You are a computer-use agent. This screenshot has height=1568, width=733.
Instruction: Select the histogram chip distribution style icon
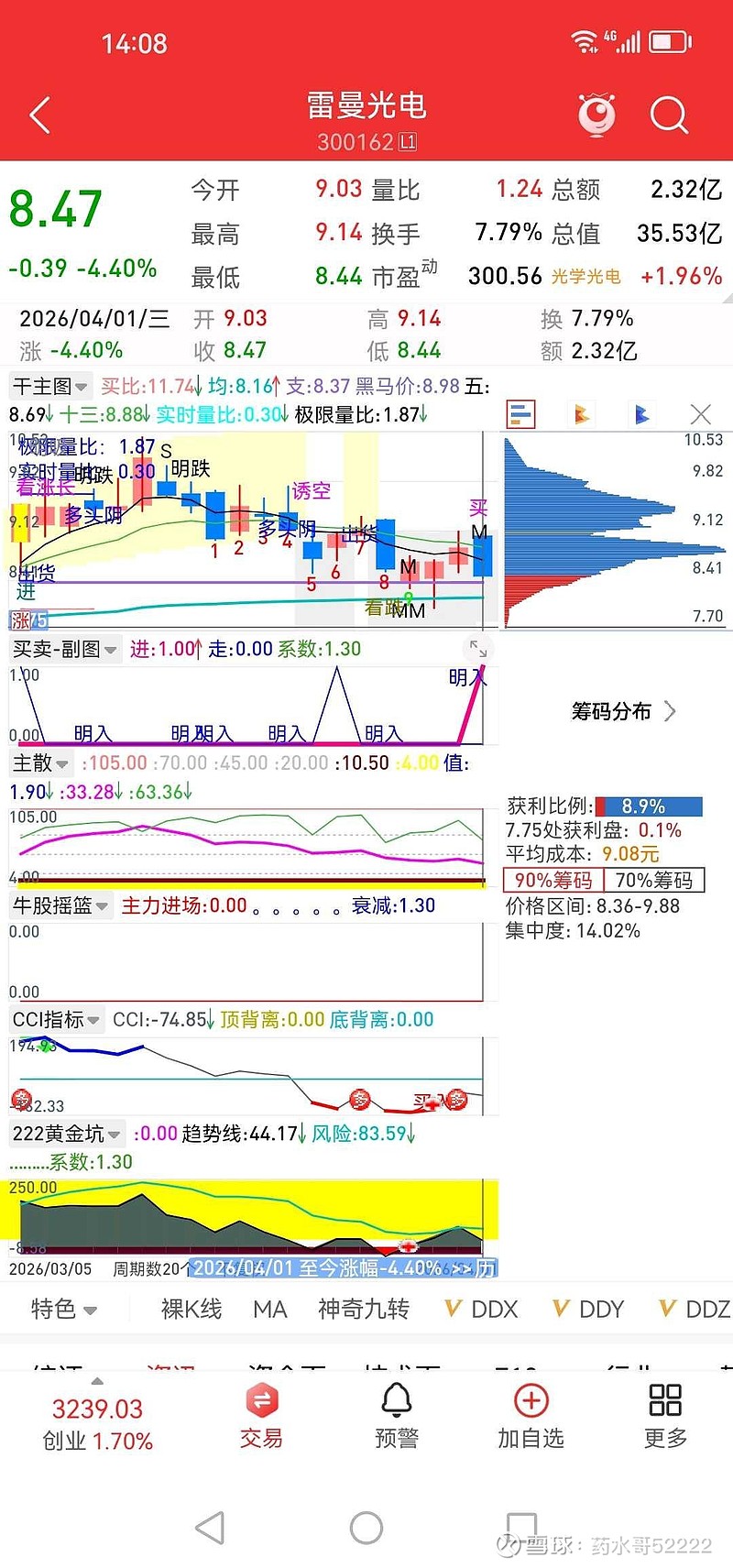click(x=519, y=414)
